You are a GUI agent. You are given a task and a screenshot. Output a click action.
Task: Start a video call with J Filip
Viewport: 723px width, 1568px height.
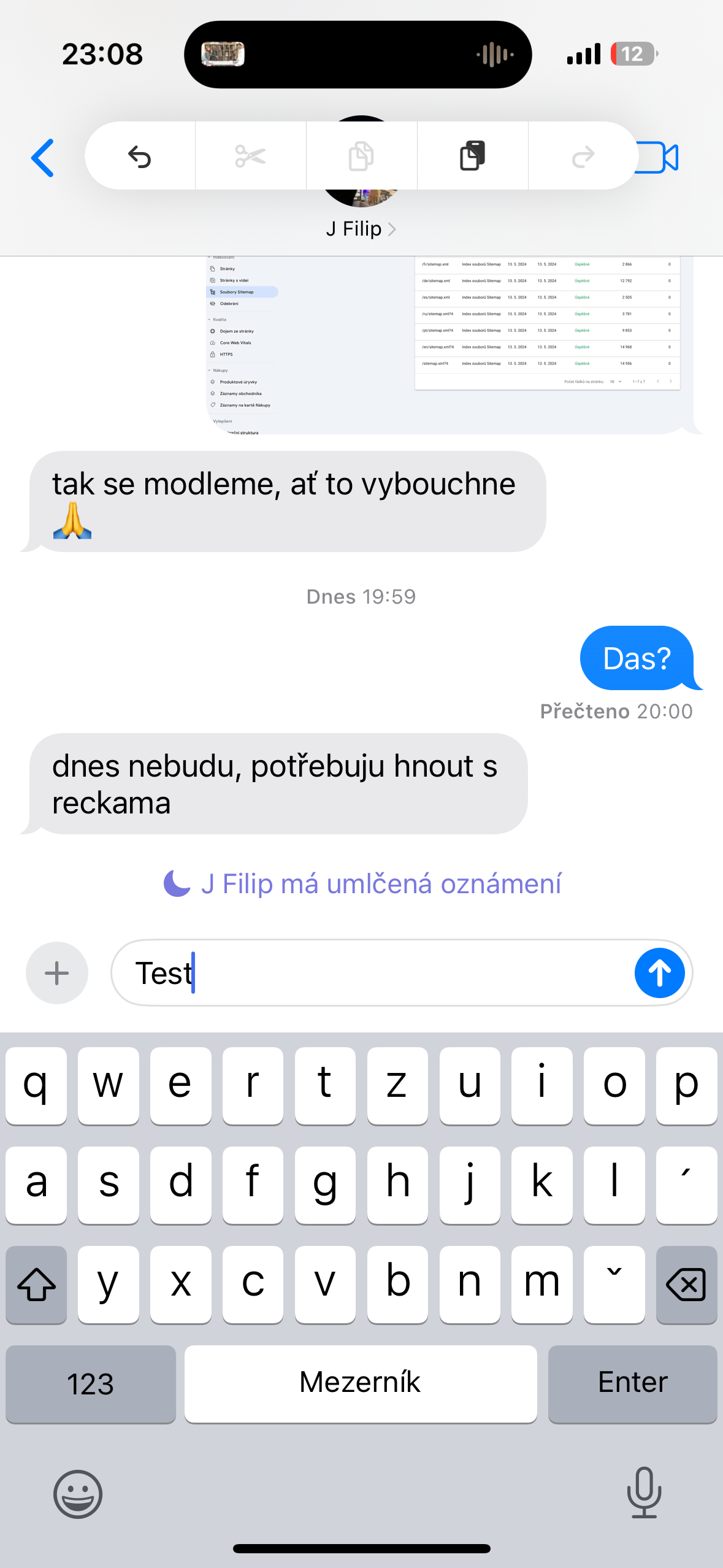point(659,158)
